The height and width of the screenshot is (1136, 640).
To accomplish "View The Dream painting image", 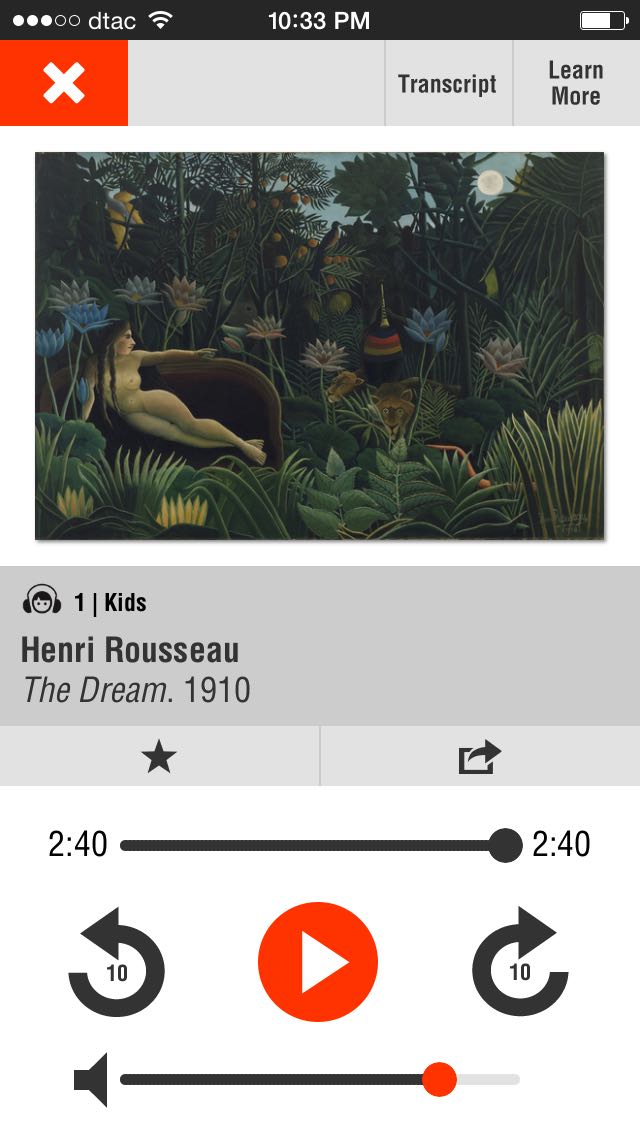I will tap(320, 345).
